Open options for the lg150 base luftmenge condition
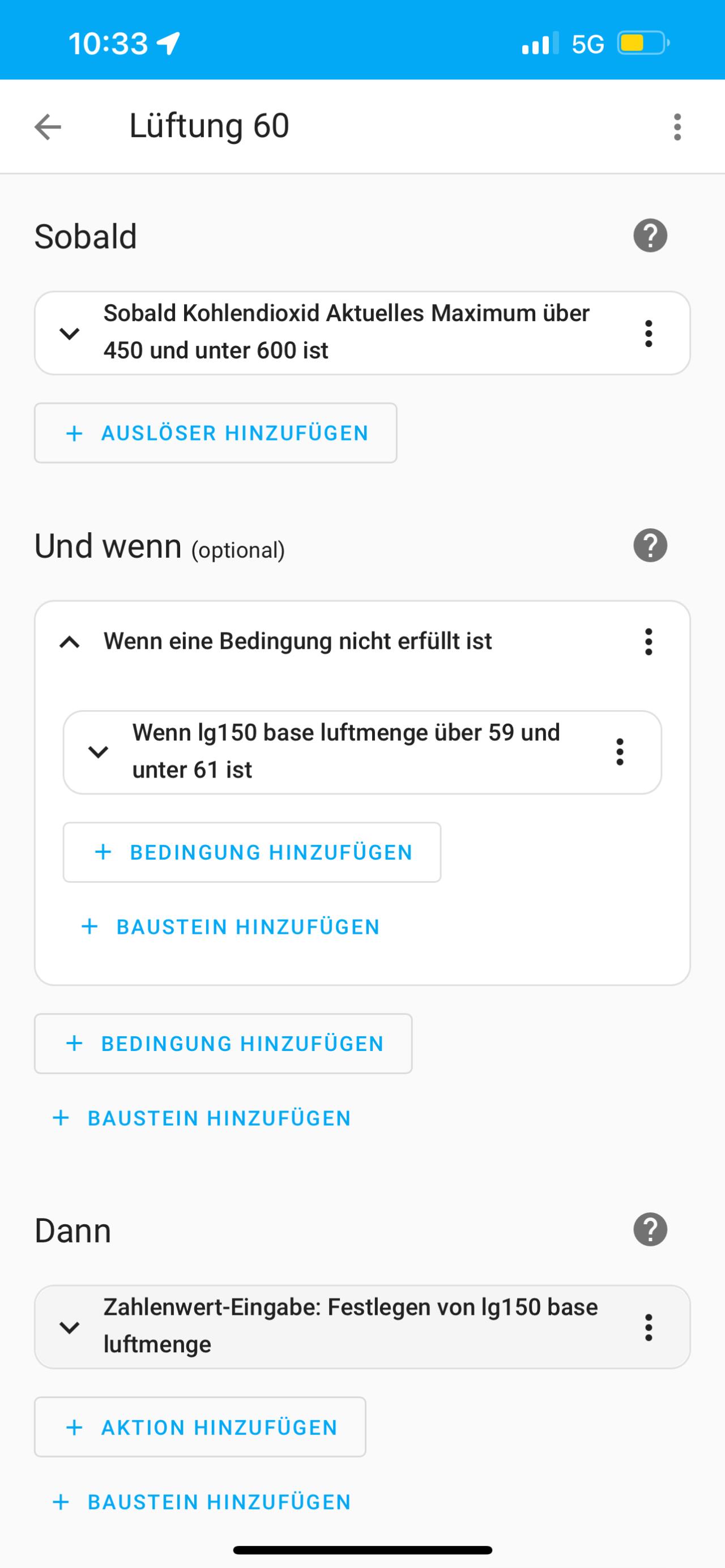The height and width of the screenshot is (1568, 725). click(620, 752)
